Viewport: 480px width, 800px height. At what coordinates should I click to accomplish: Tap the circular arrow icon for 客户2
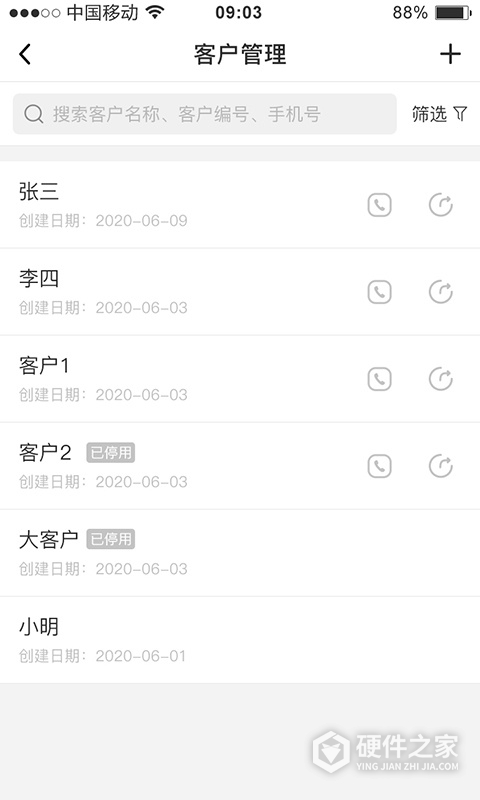[x=441, y=466]
